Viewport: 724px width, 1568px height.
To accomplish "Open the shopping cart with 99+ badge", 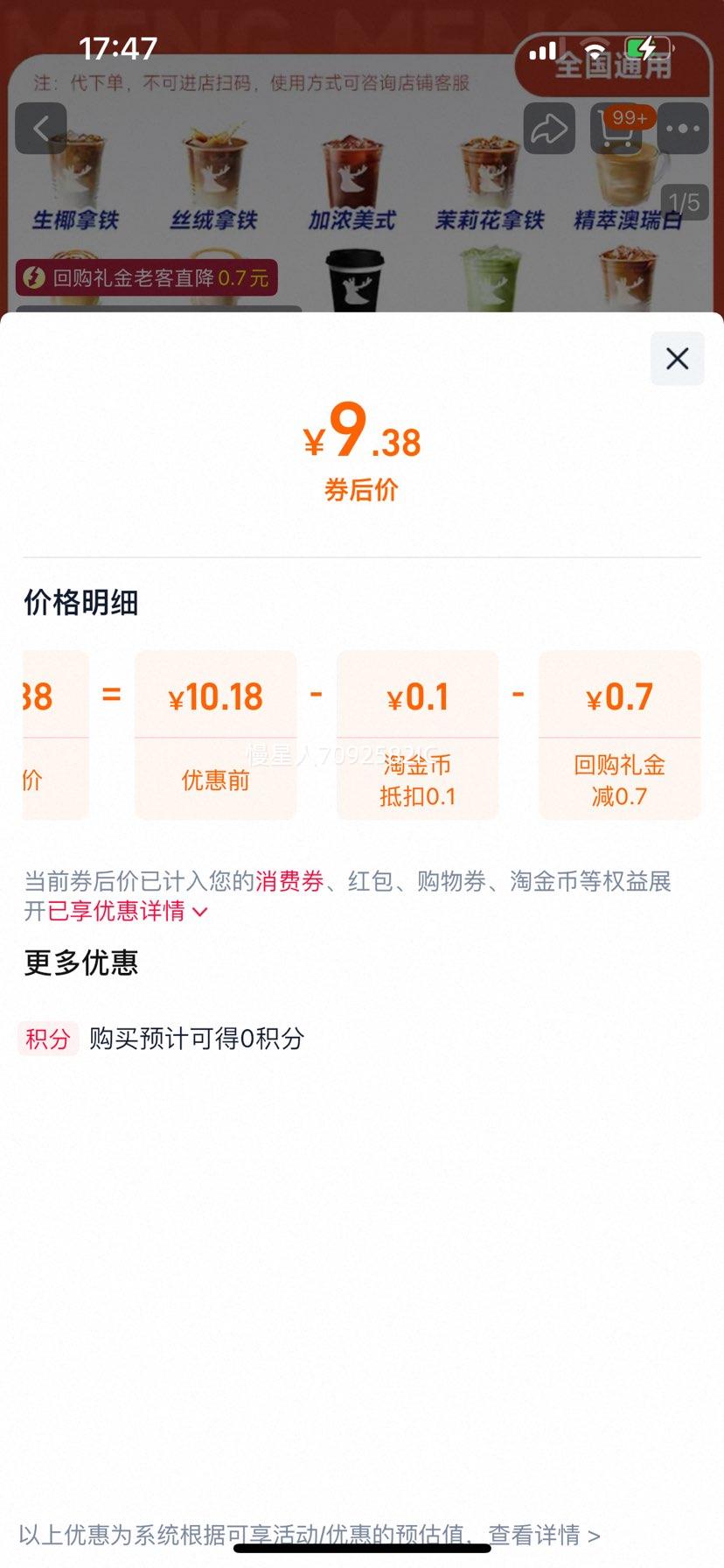I will click(615, 131).
